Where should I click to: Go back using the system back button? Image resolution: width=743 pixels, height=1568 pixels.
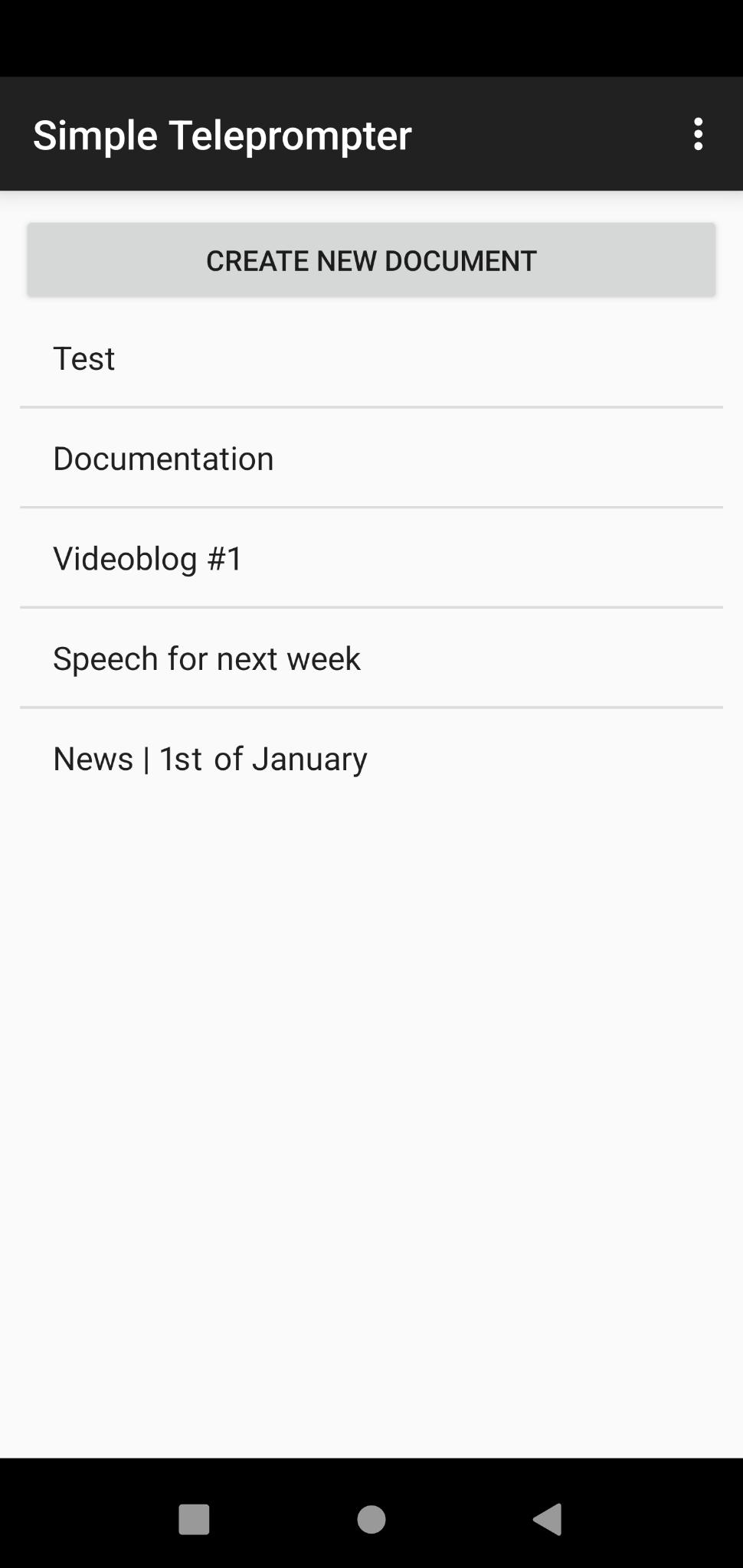coord(548,1519)
